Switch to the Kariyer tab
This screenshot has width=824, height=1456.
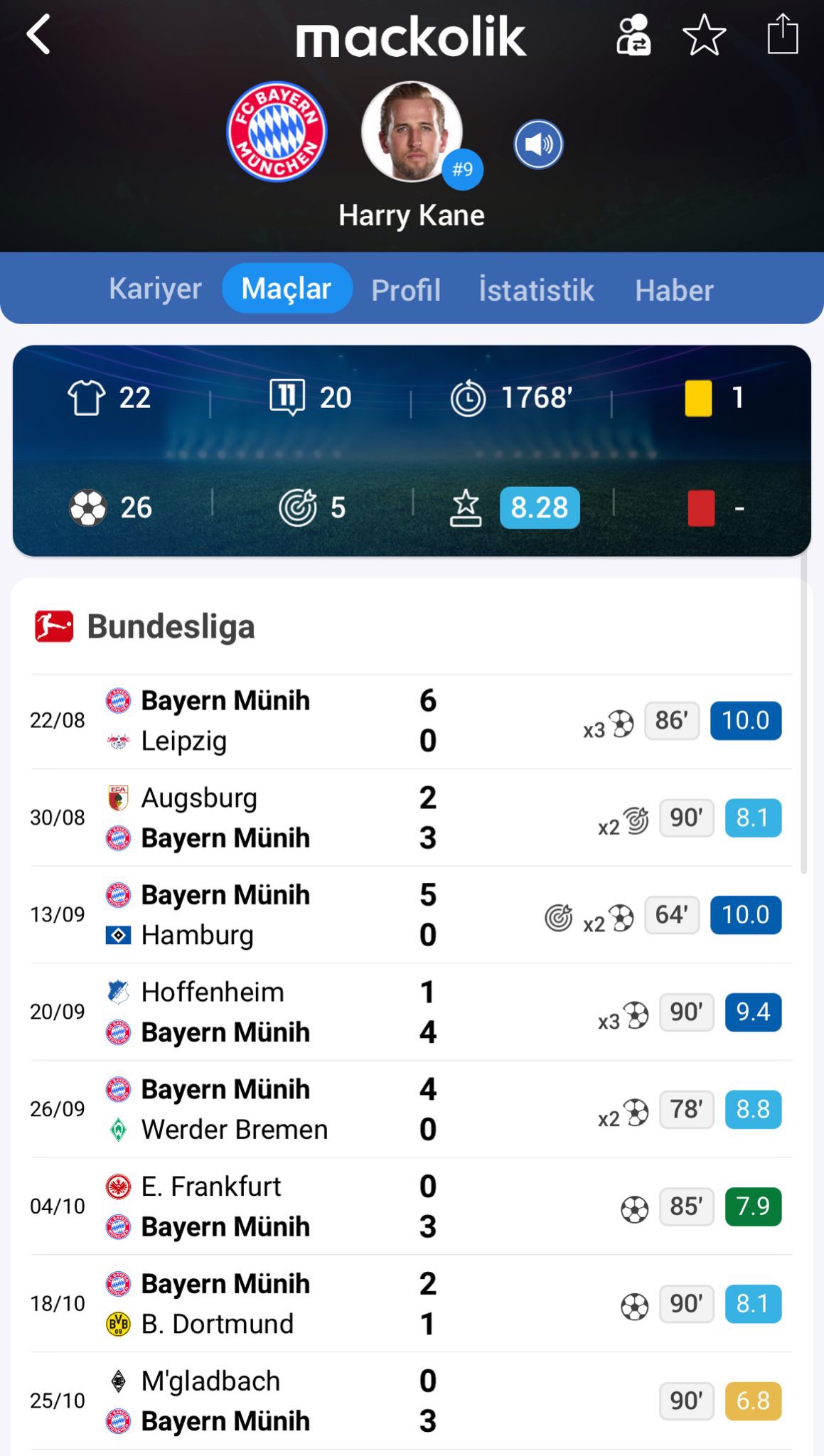(155, 289)
